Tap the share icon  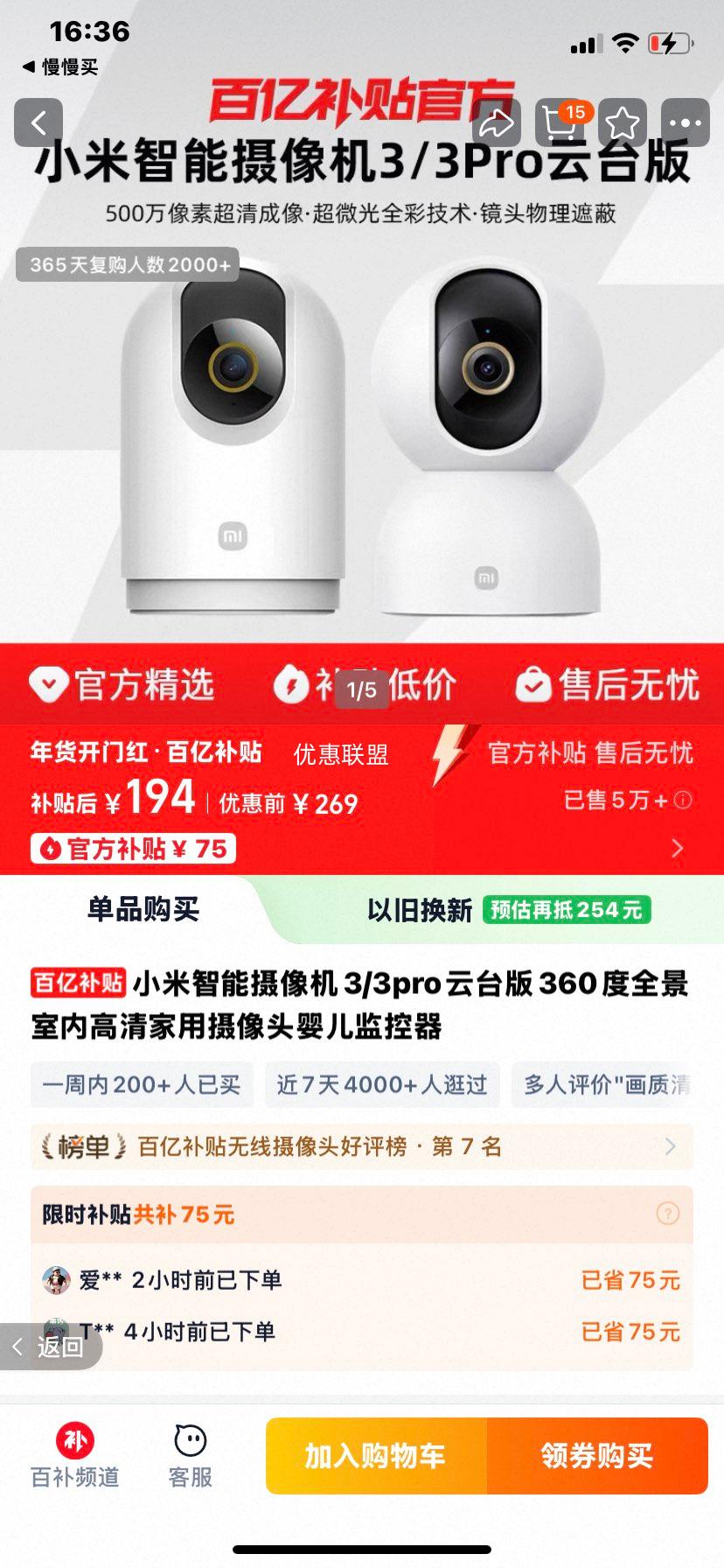click(498, 124)
